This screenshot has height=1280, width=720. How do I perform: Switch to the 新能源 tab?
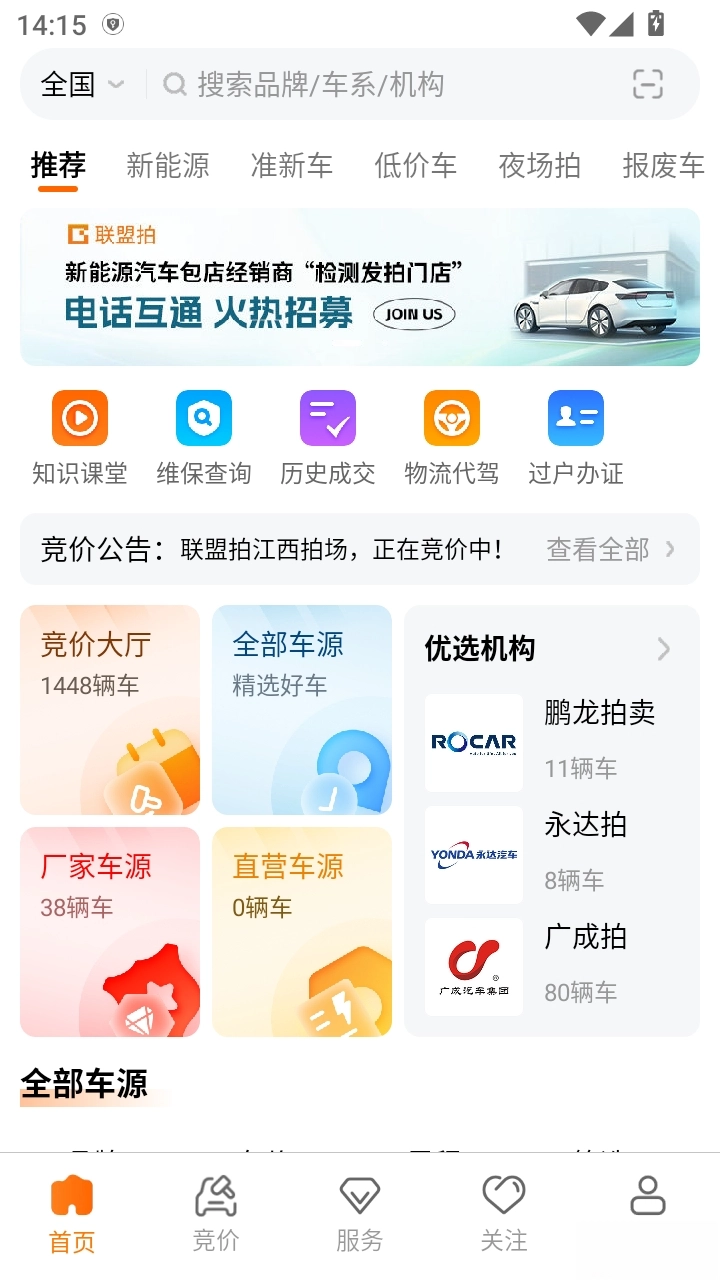coord(168,166)
